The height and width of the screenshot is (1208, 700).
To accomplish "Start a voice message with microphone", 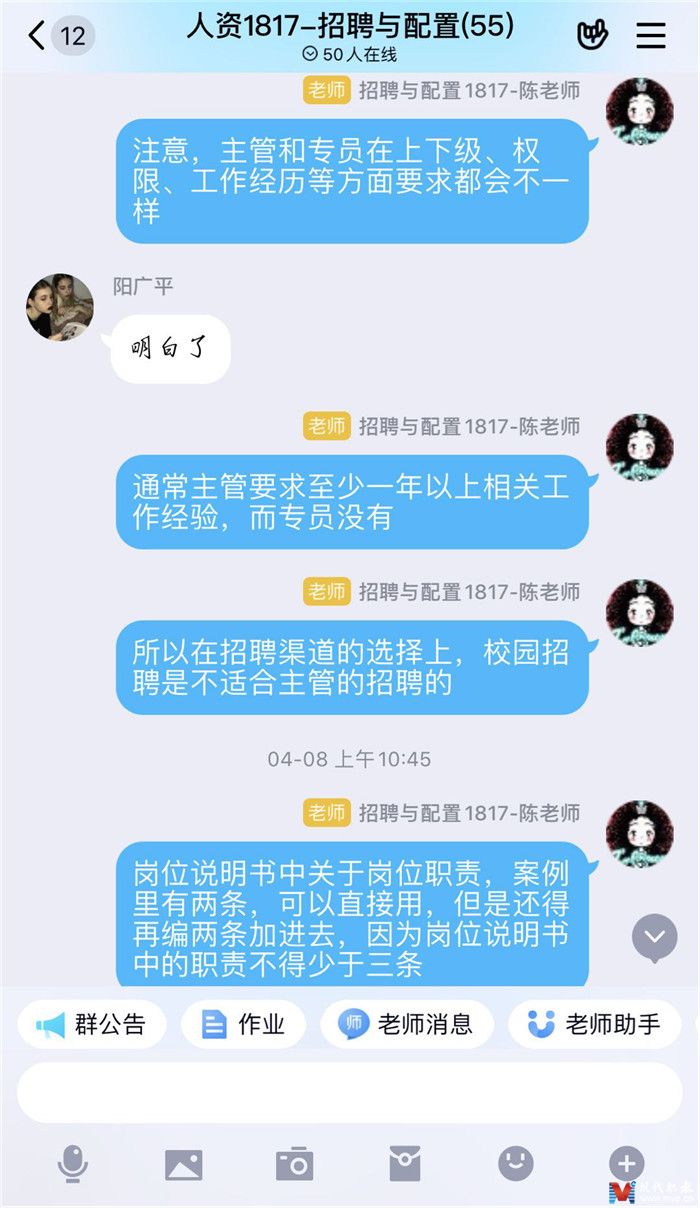I will click(73, 1164).
